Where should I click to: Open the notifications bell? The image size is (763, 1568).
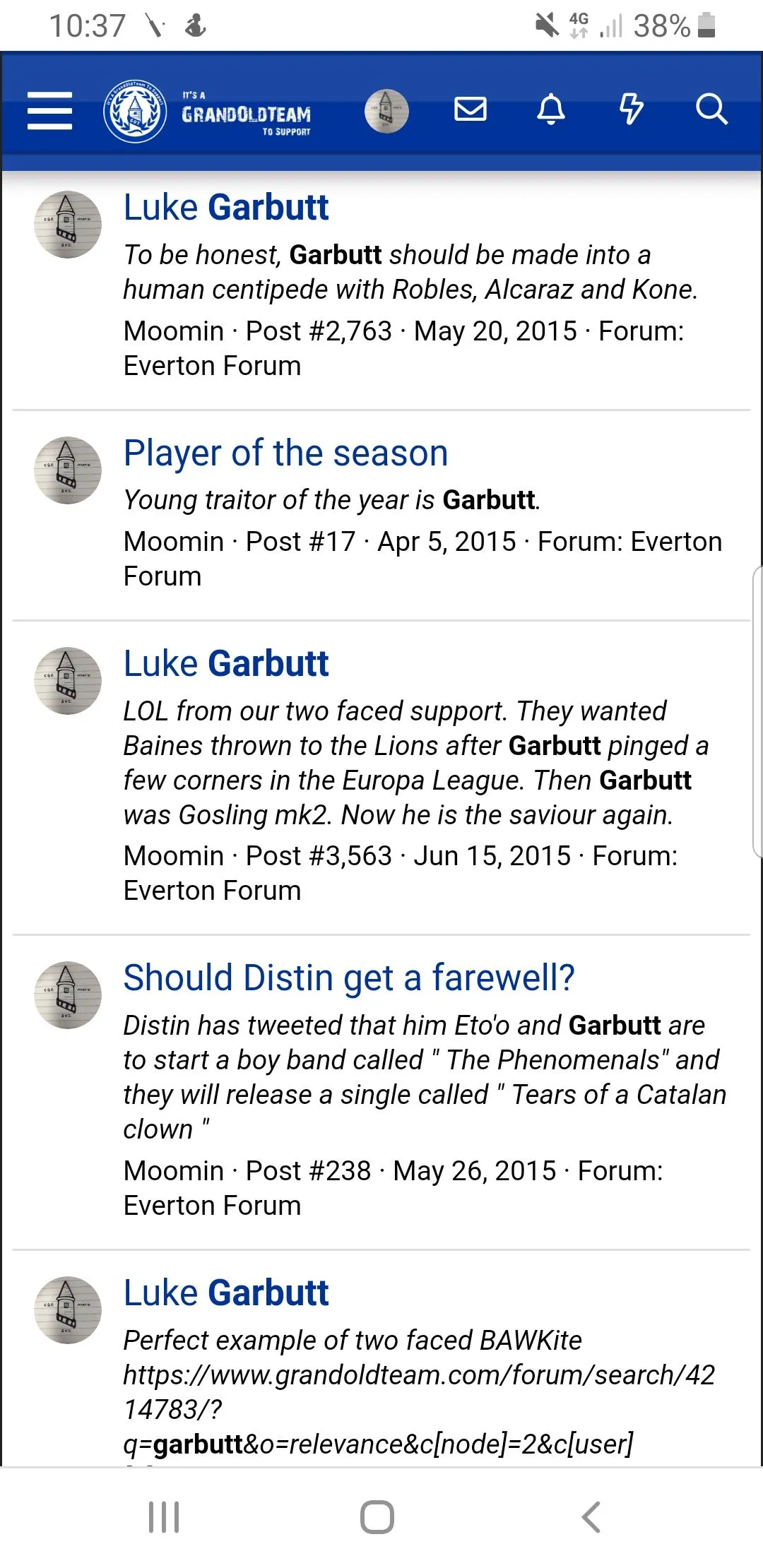[x=551, y=109]
